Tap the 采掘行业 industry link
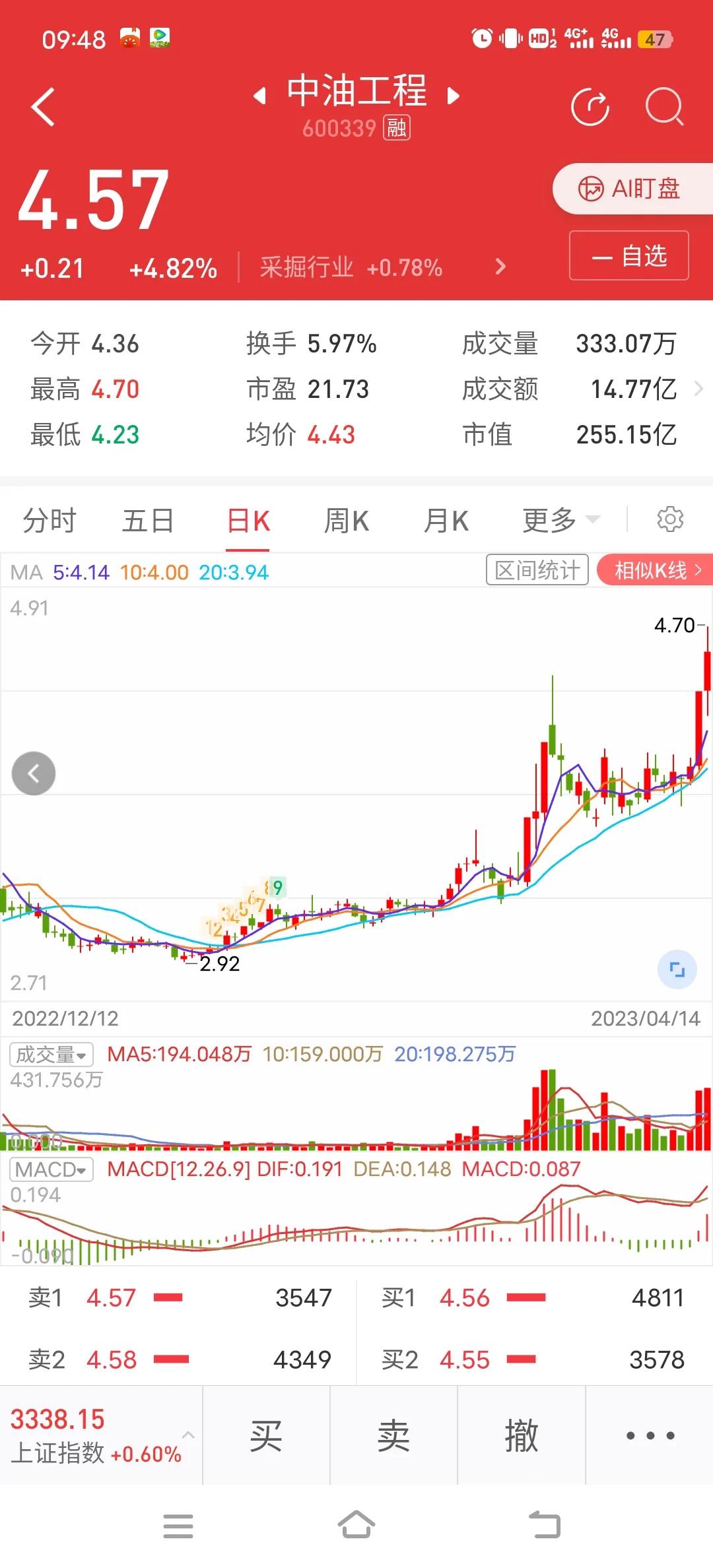 306,267
